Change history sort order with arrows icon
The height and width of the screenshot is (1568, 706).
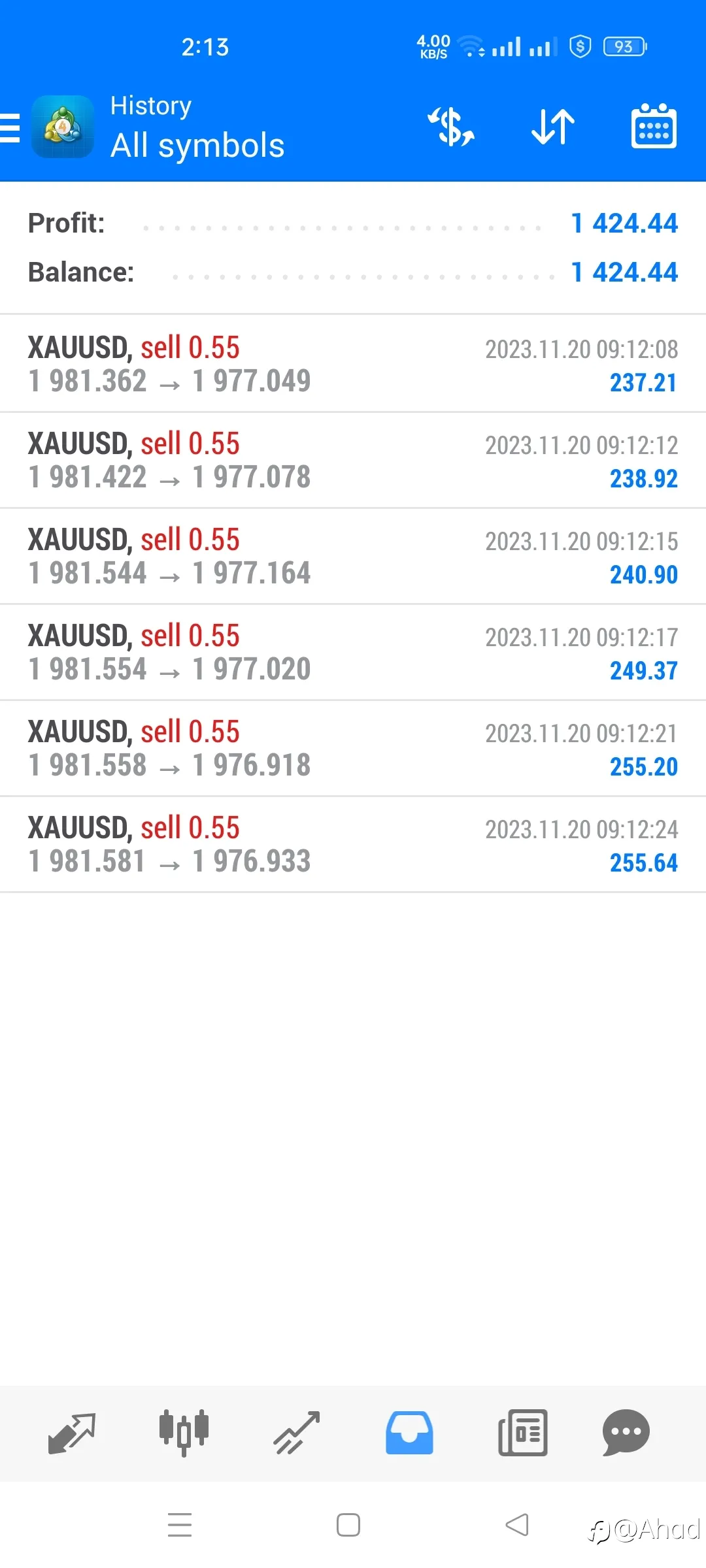click(x=553, y=127)
